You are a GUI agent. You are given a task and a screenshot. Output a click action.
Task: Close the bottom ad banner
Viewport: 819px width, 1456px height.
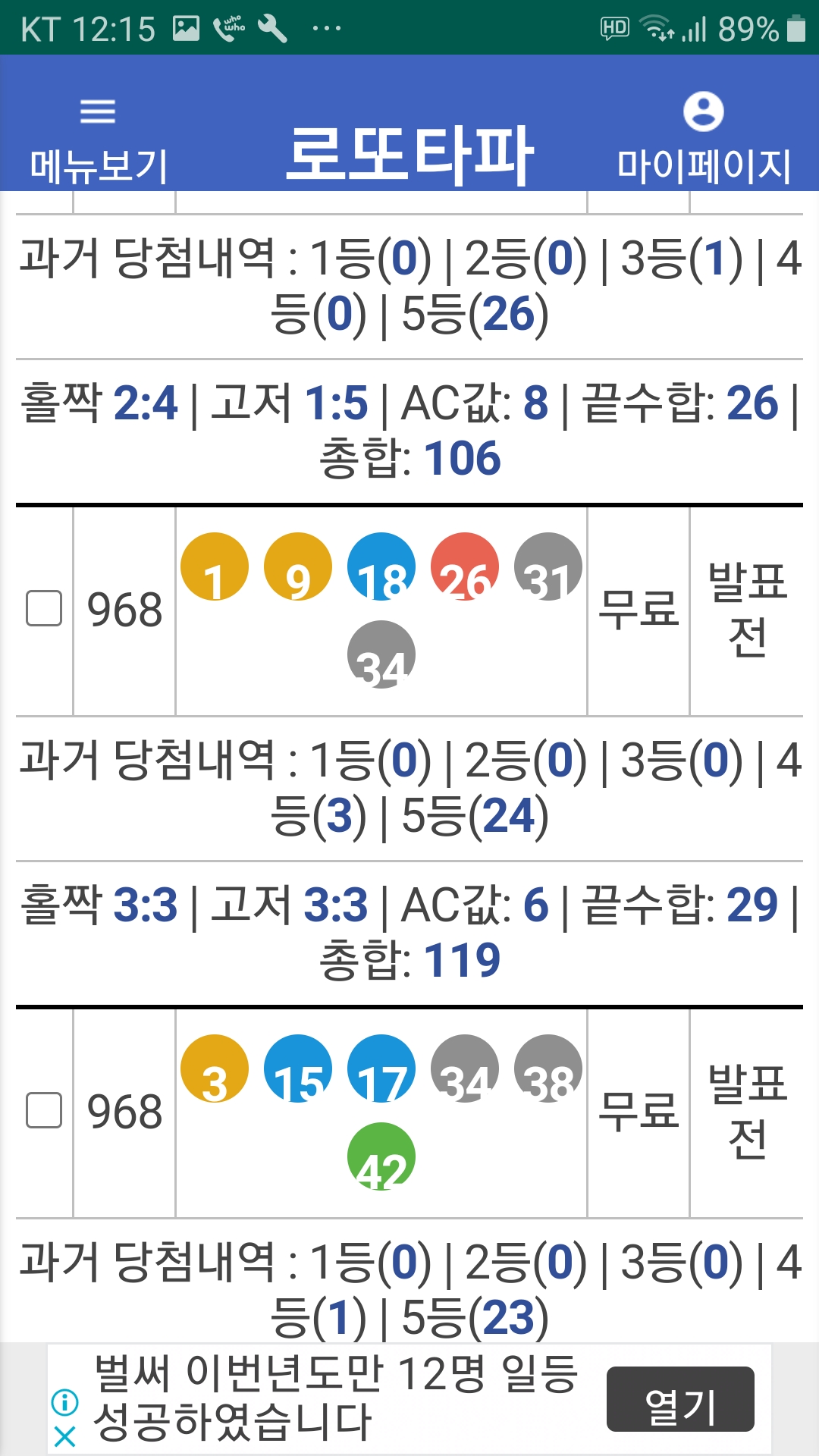65,1436
